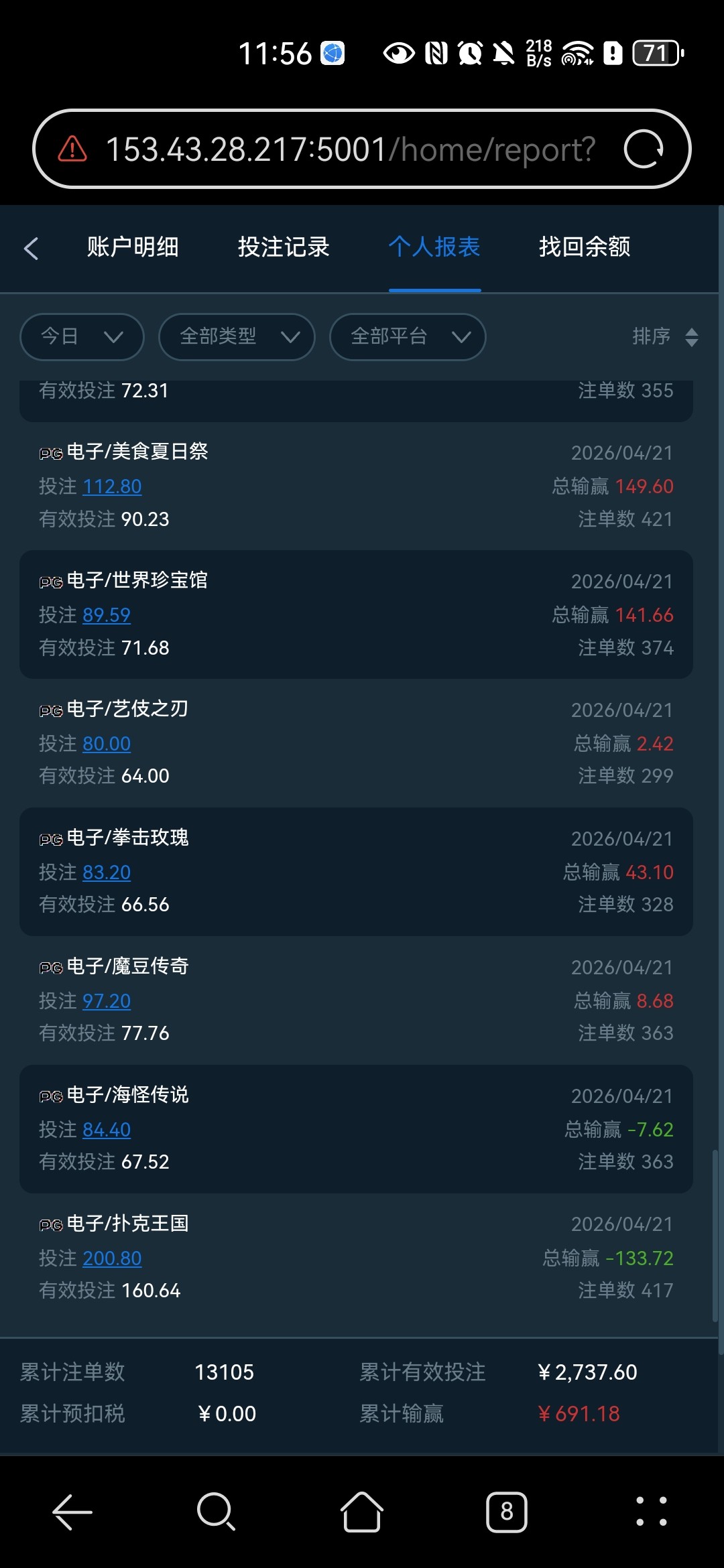724x1568 pixels.
Task: Open bet amount 89.59 for 世界珍宝馆
Action: [107, 615]
